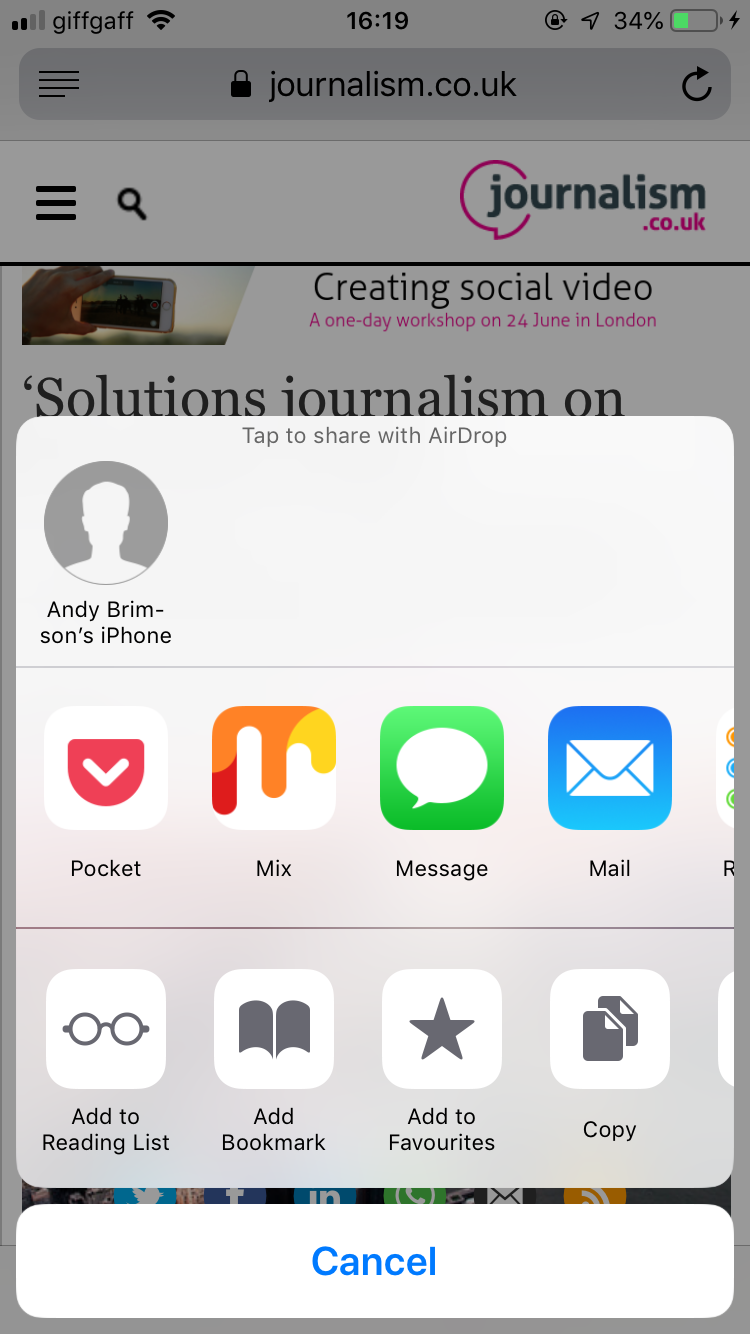
Task: Share the article to Pocket
Action: (x=106, y=767)
